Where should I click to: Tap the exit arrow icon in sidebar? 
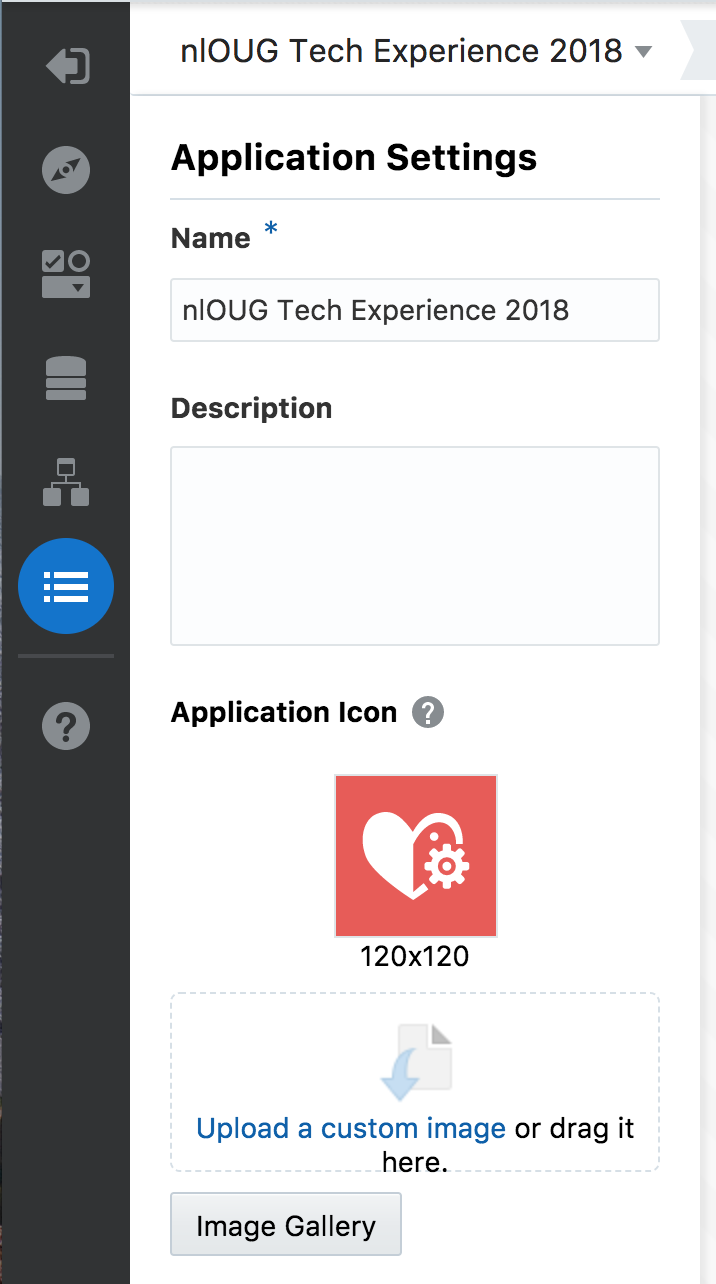coord(66,66)
